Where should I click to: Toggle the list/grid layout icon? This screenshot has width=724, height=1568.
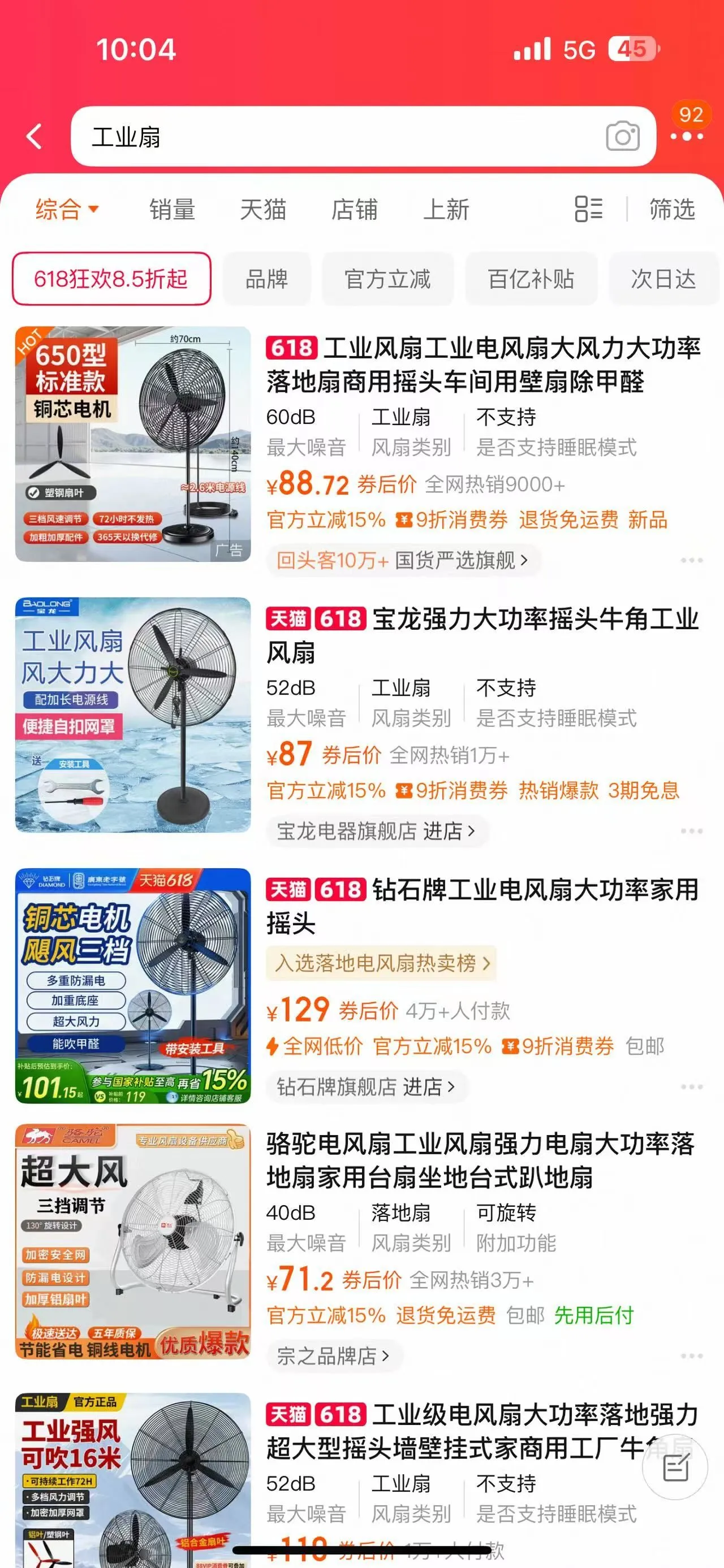click(588, 209)
